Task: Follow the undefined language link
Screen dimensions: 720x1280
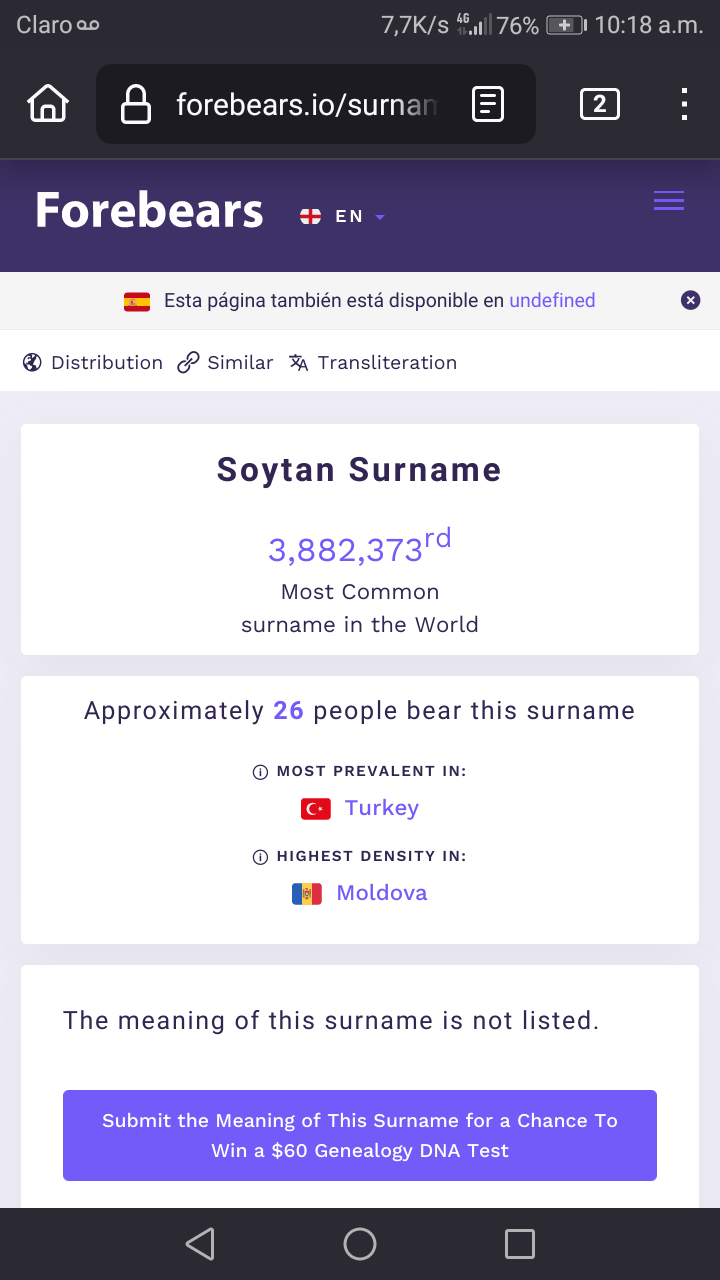Action: tap(552, 300)
